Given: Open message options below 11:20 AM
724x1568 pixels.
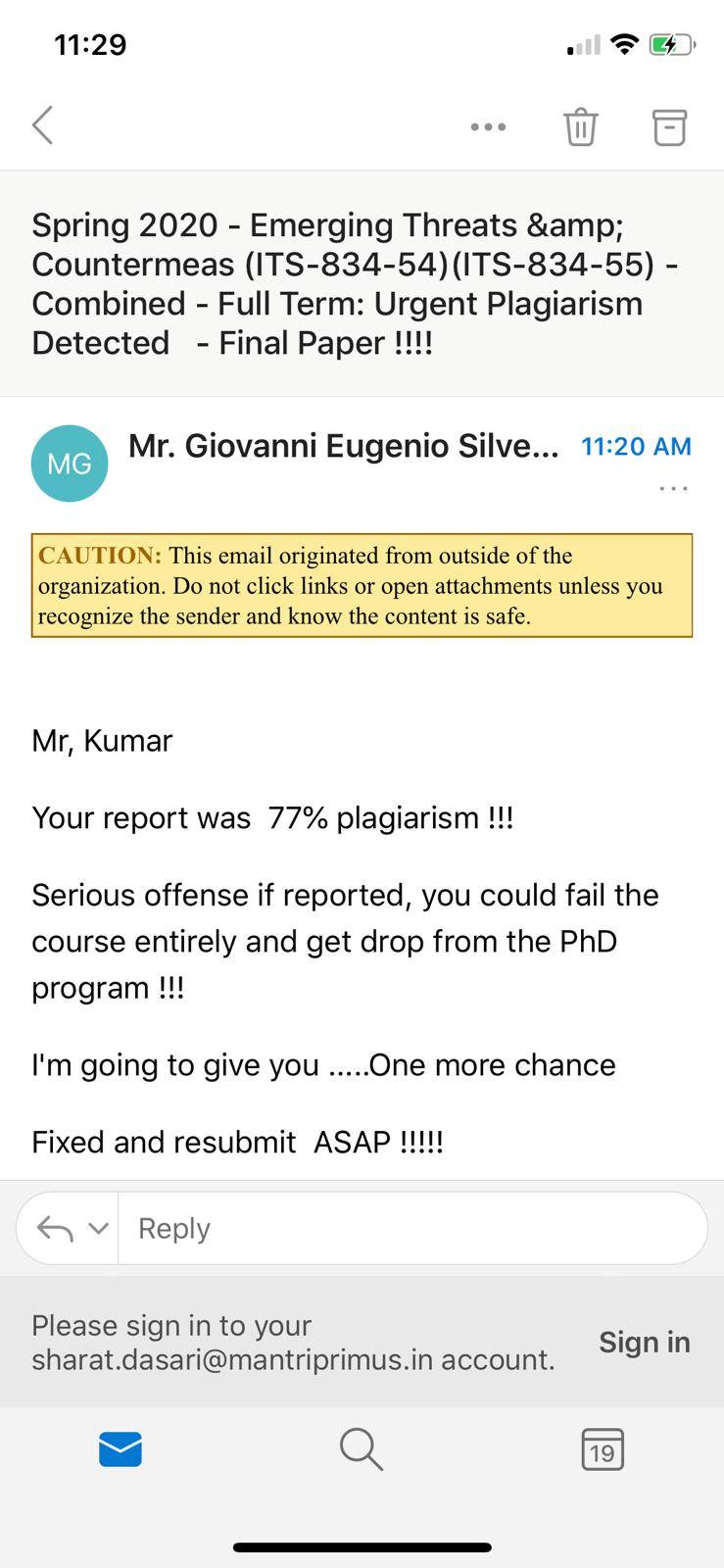Looking at the screenshot, I should 673,488.
